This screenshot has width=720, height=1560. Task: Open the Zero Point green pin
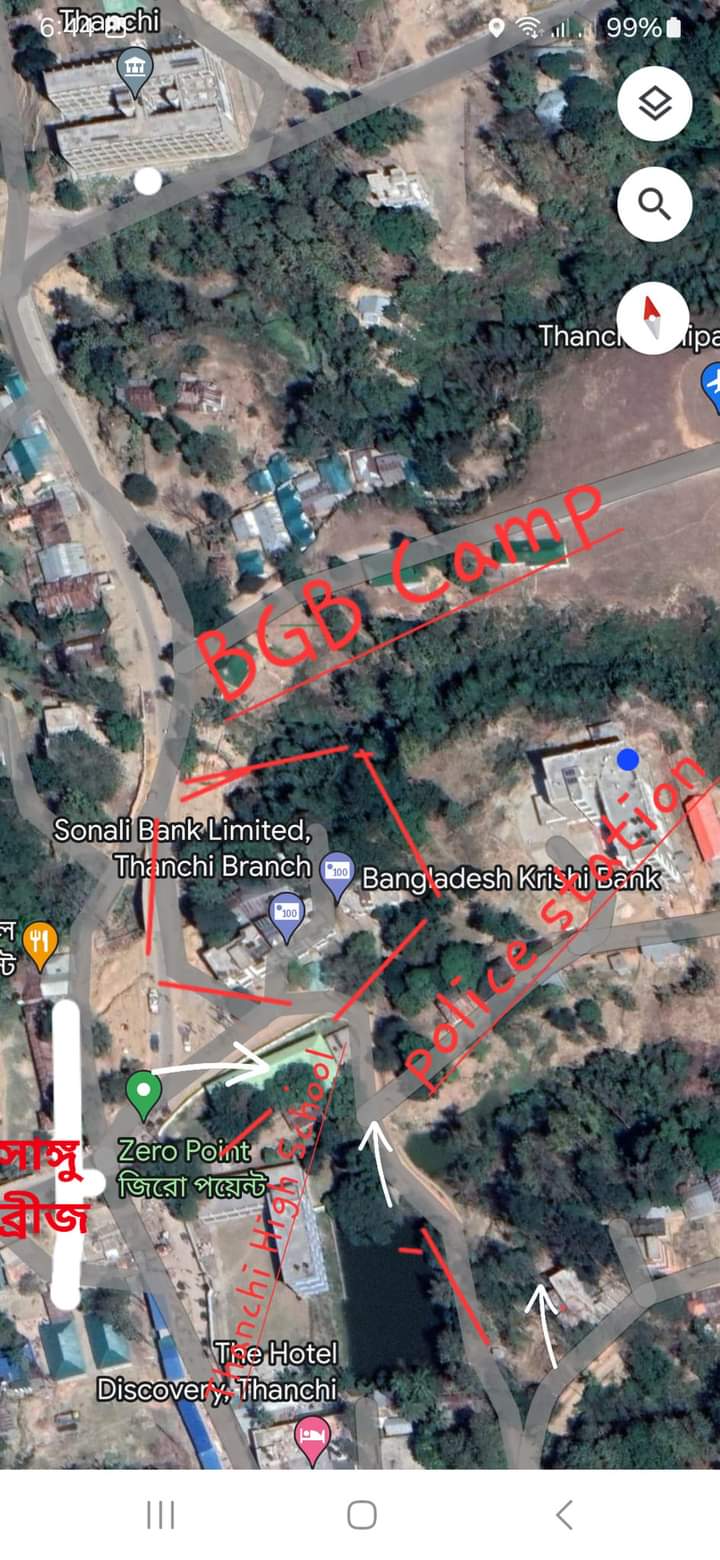tap(143, 1092)
